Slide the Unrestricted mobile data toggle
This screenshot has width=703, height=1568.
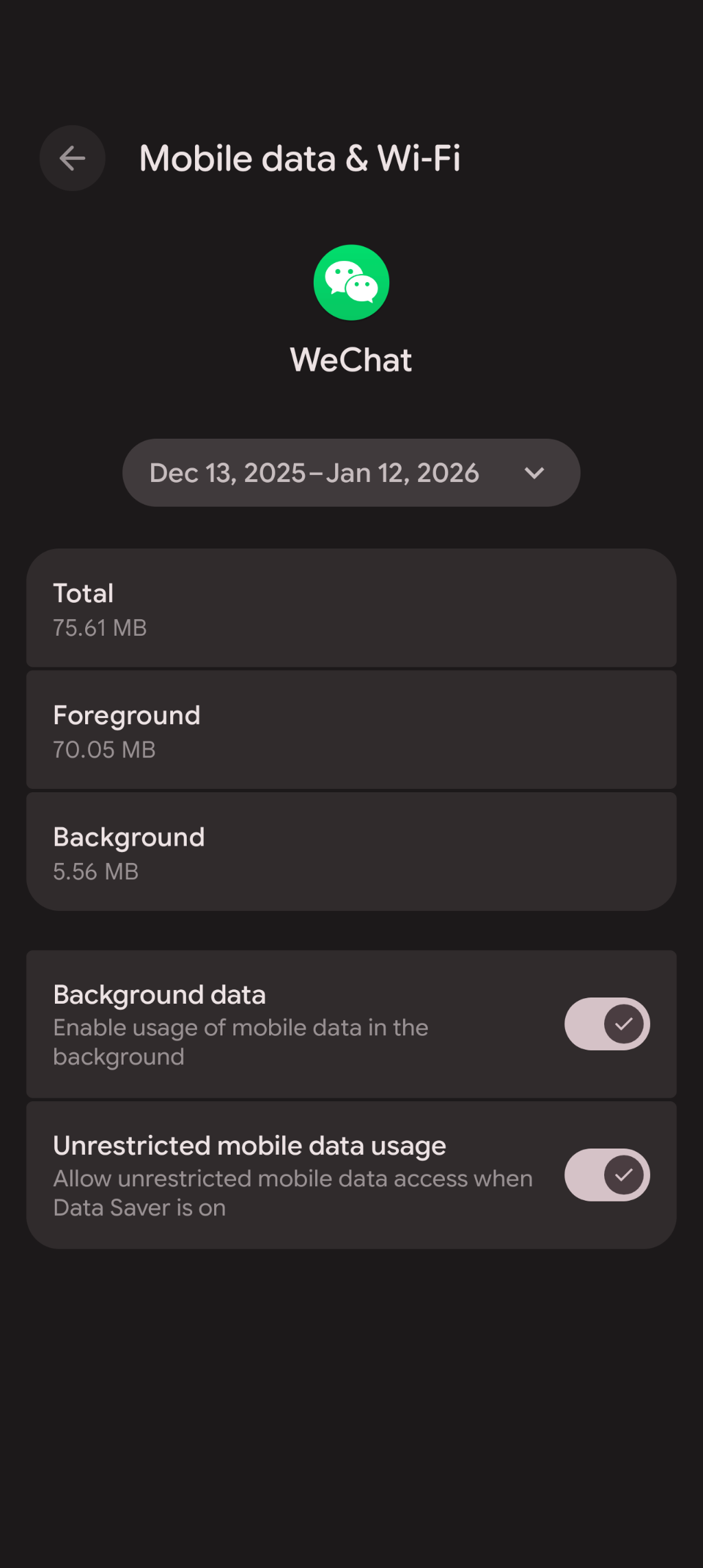tap(607, 1175)
